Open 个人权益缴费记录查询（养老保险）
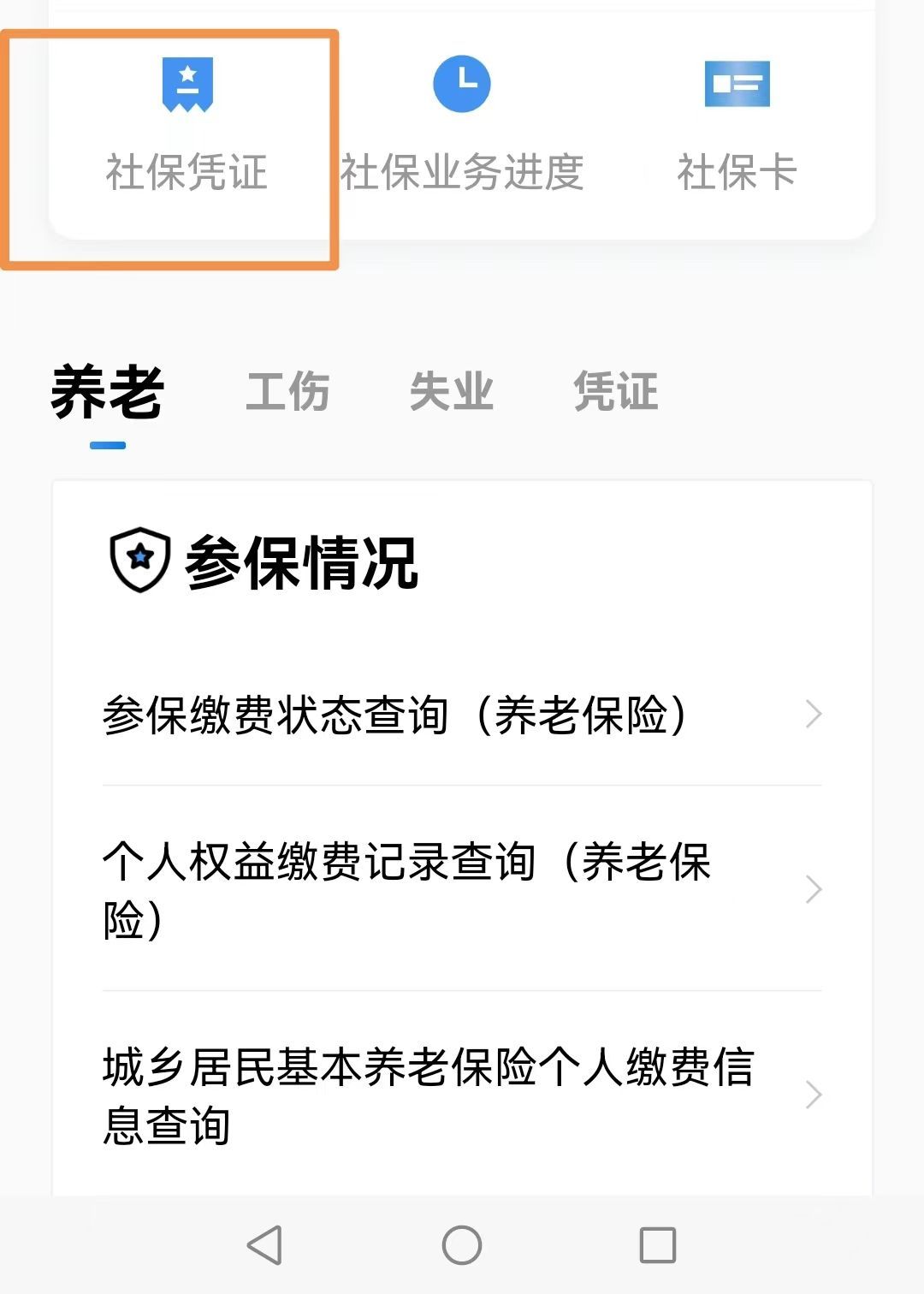Viewport: 924px width, 1294px height. coord(462,890)
